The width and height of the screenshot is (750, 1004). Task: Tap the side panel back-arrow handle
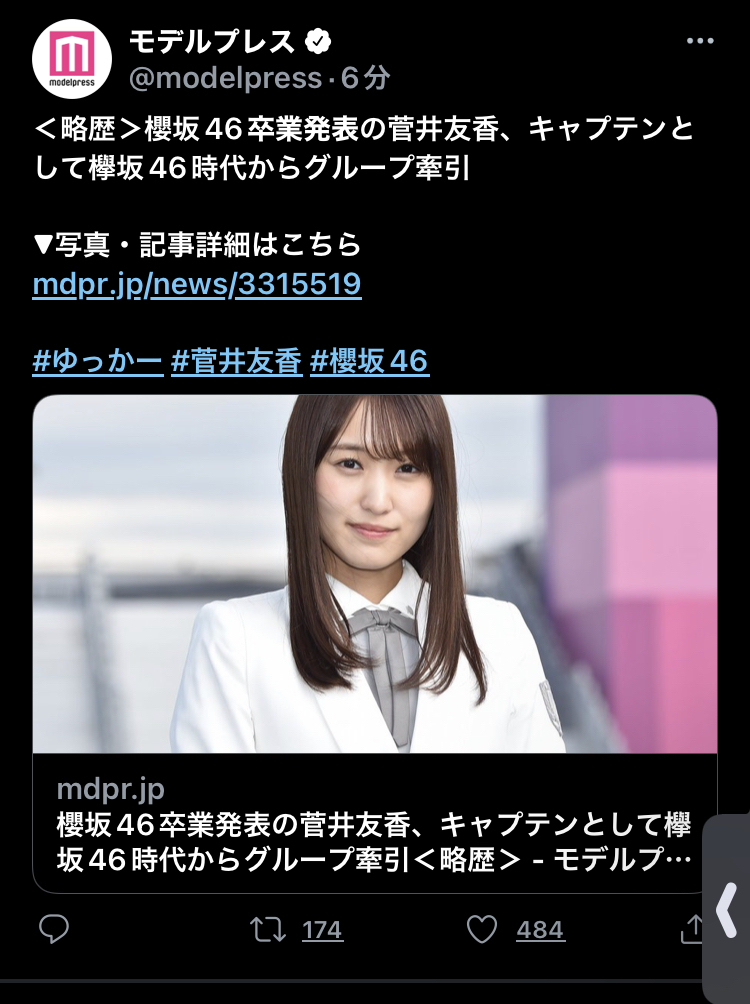728,910
